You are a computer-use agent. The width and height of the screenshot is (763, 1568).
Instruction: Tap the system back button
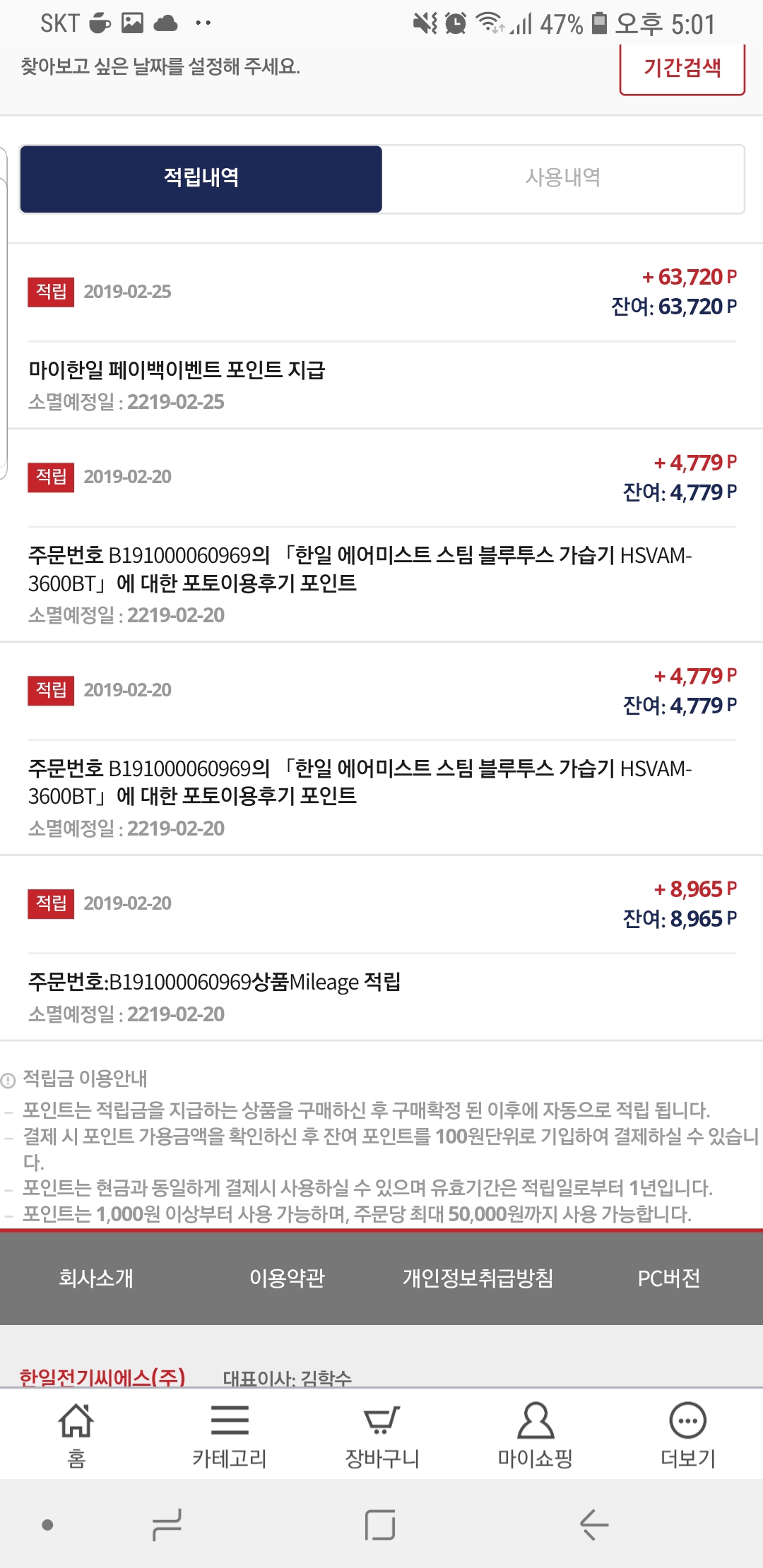point(594,1524)
